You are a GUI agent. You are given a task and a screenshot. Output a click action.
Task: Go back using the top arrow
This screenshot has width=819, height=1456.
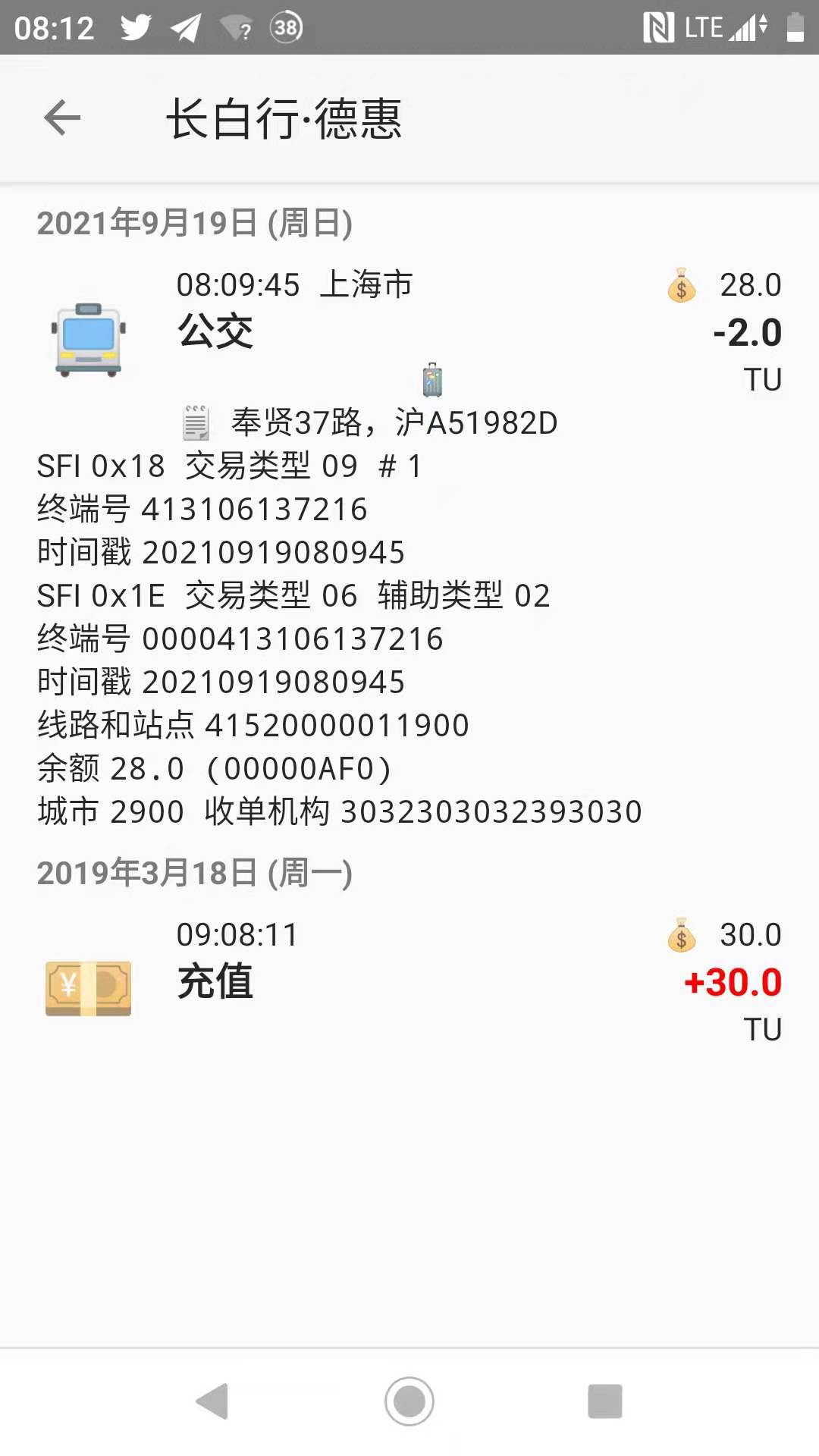point(62,118)
